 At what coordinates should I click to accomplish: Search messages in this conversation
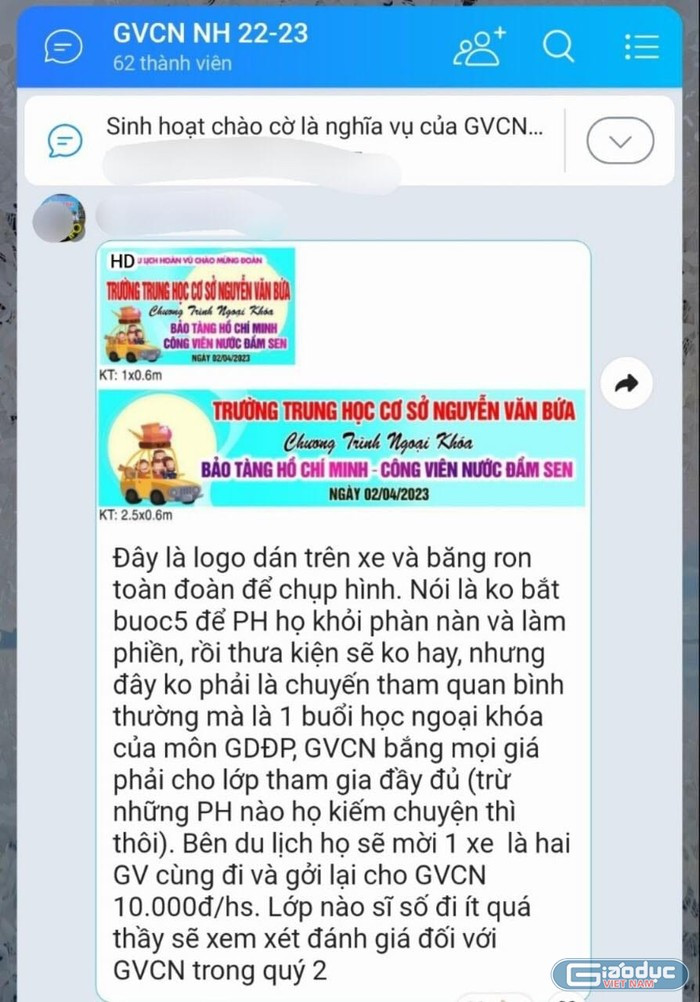click(x=558, y=46)
